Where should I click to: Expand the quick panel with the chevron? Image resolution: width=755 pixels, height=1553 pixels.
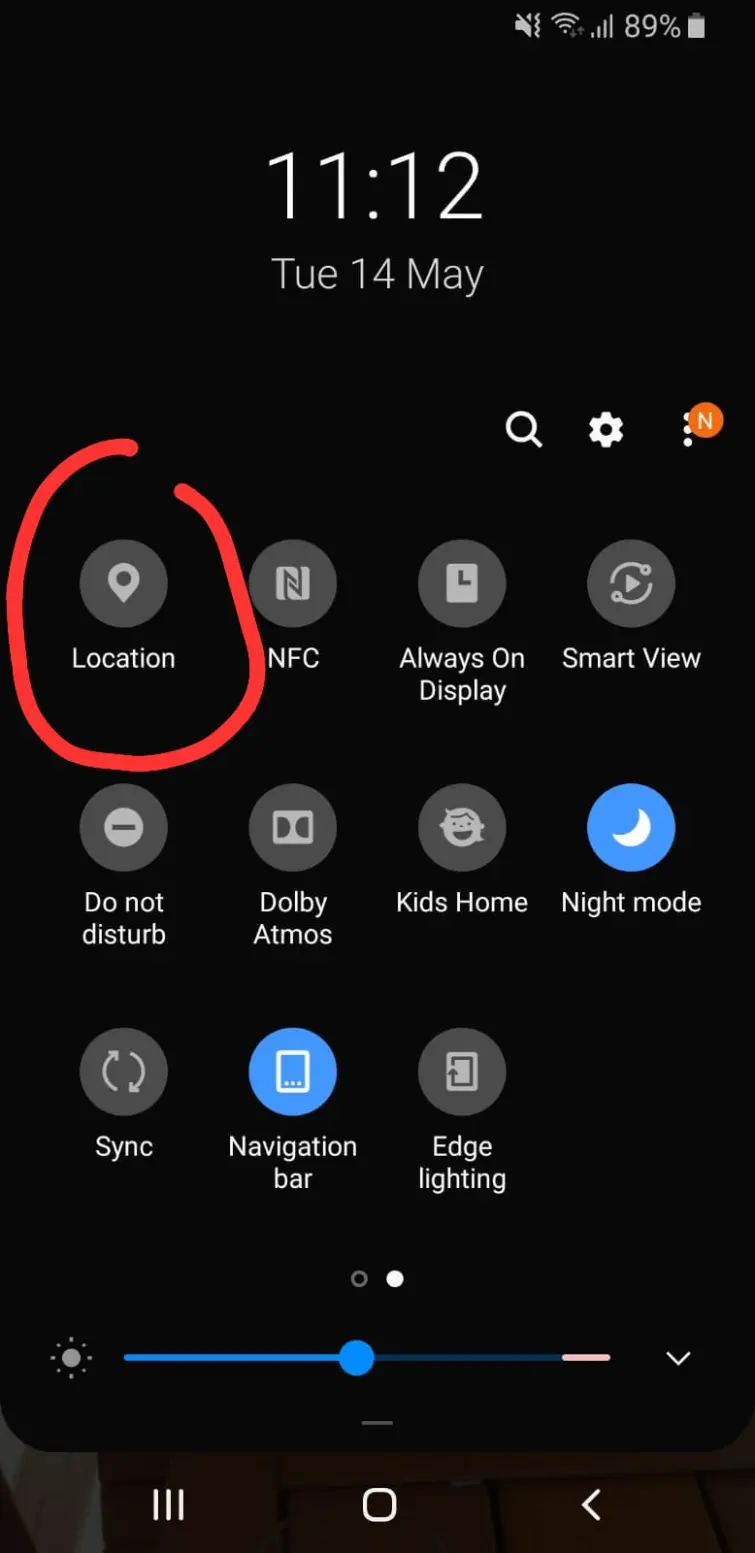(x=678, y=1358)
